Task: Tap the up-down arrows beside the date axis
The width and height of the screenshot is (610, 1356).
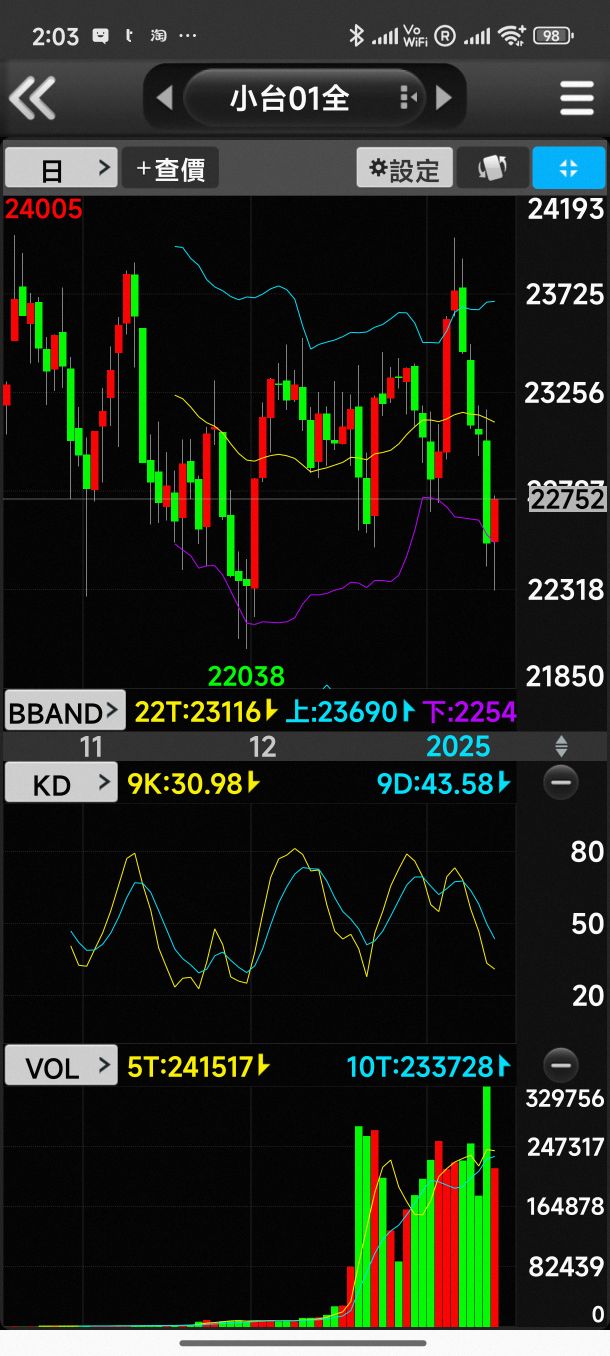Action: point(561,746)
